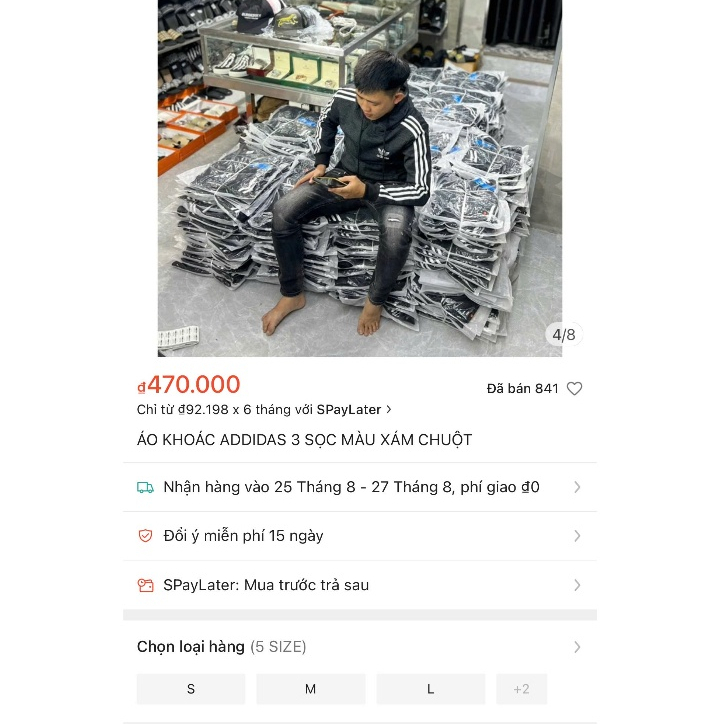This screenshot has height=724, width=724.
Task: Open SPayLater: Mua trước trả sau
Action: [x=360, y=585]
